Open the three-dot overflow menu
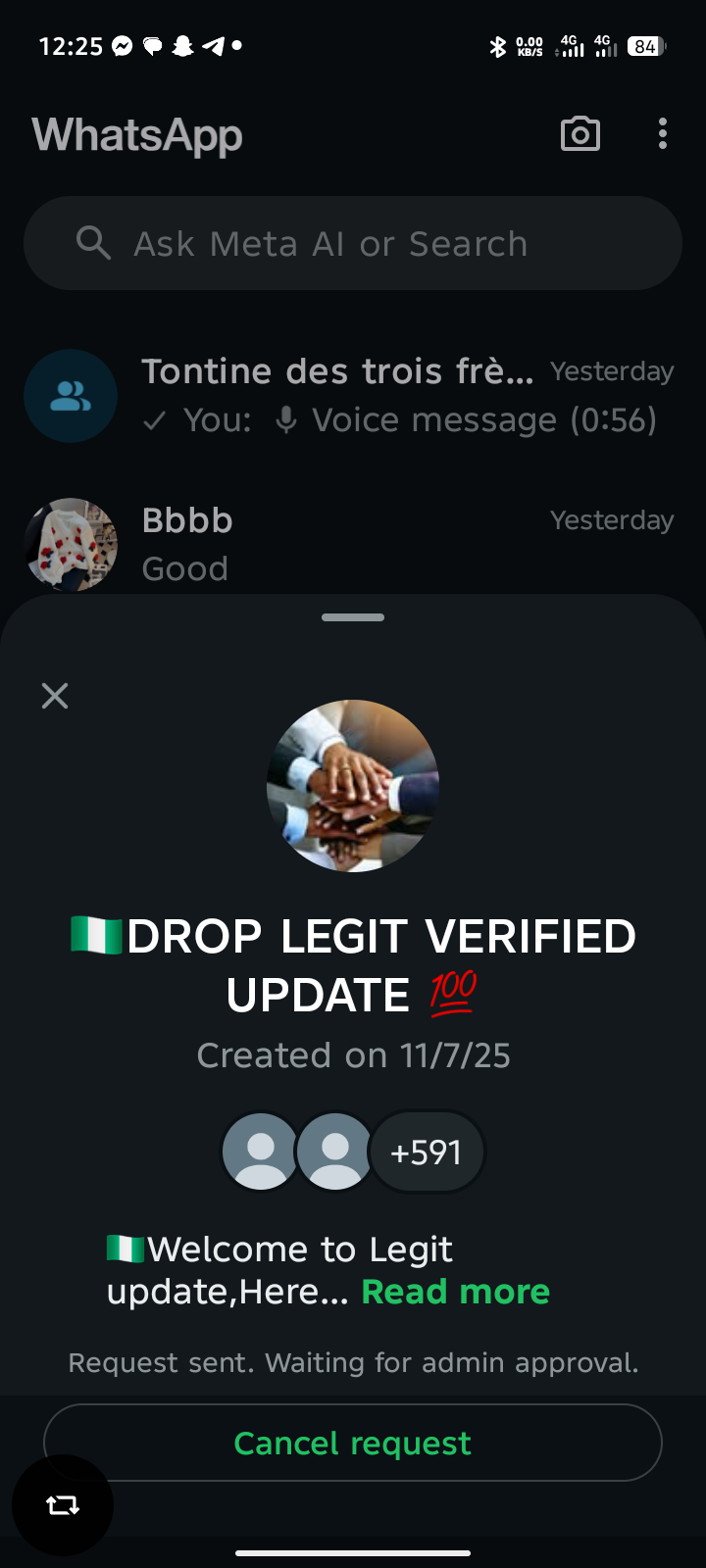 pos(663,134)
